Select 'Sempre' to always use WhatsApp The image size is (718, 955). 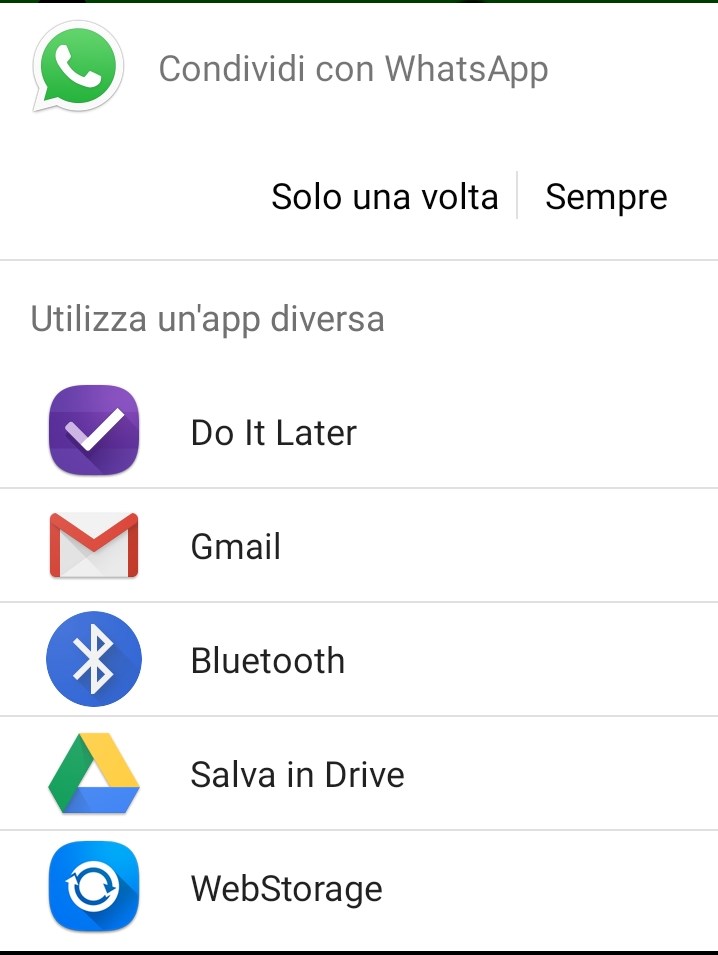[606, 197]
